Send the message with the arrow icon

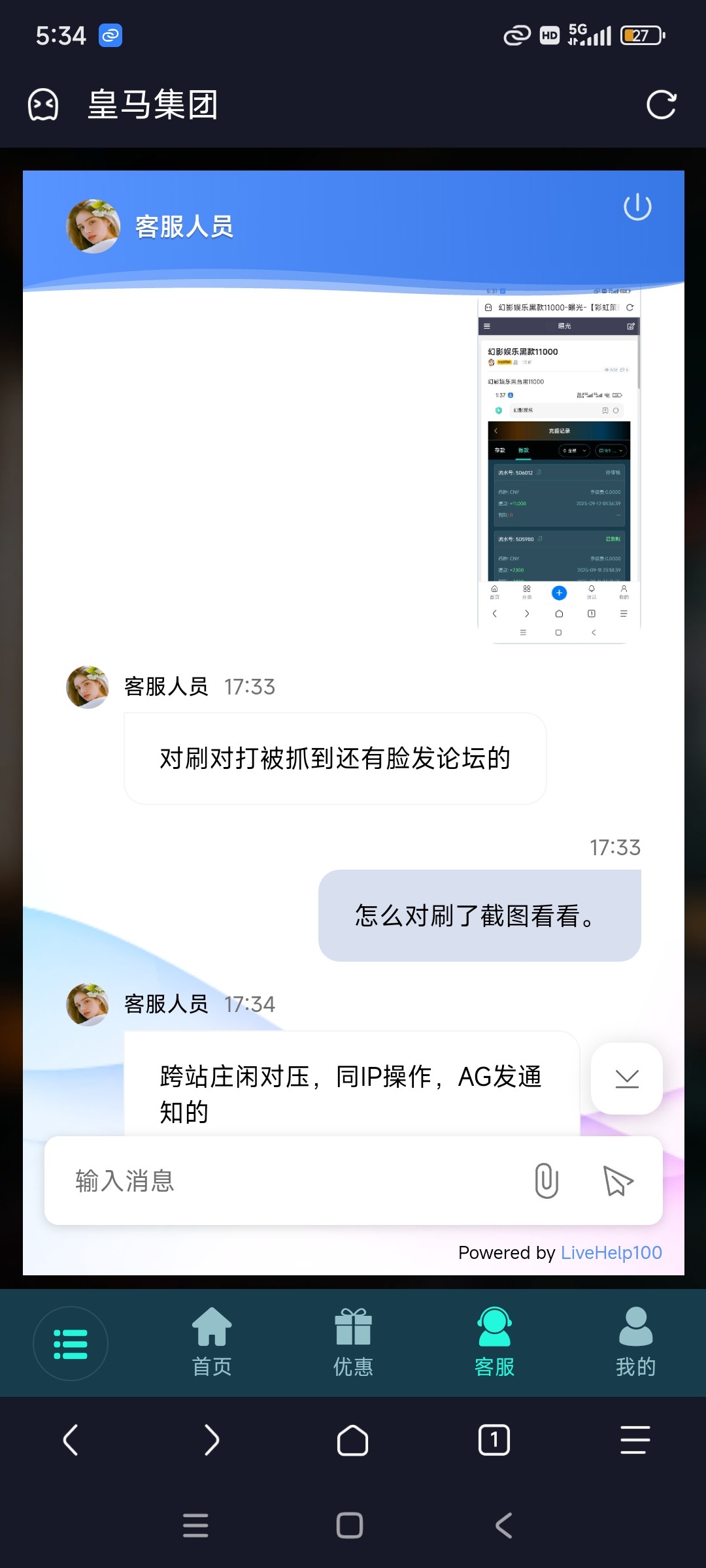click(618, 1181)
